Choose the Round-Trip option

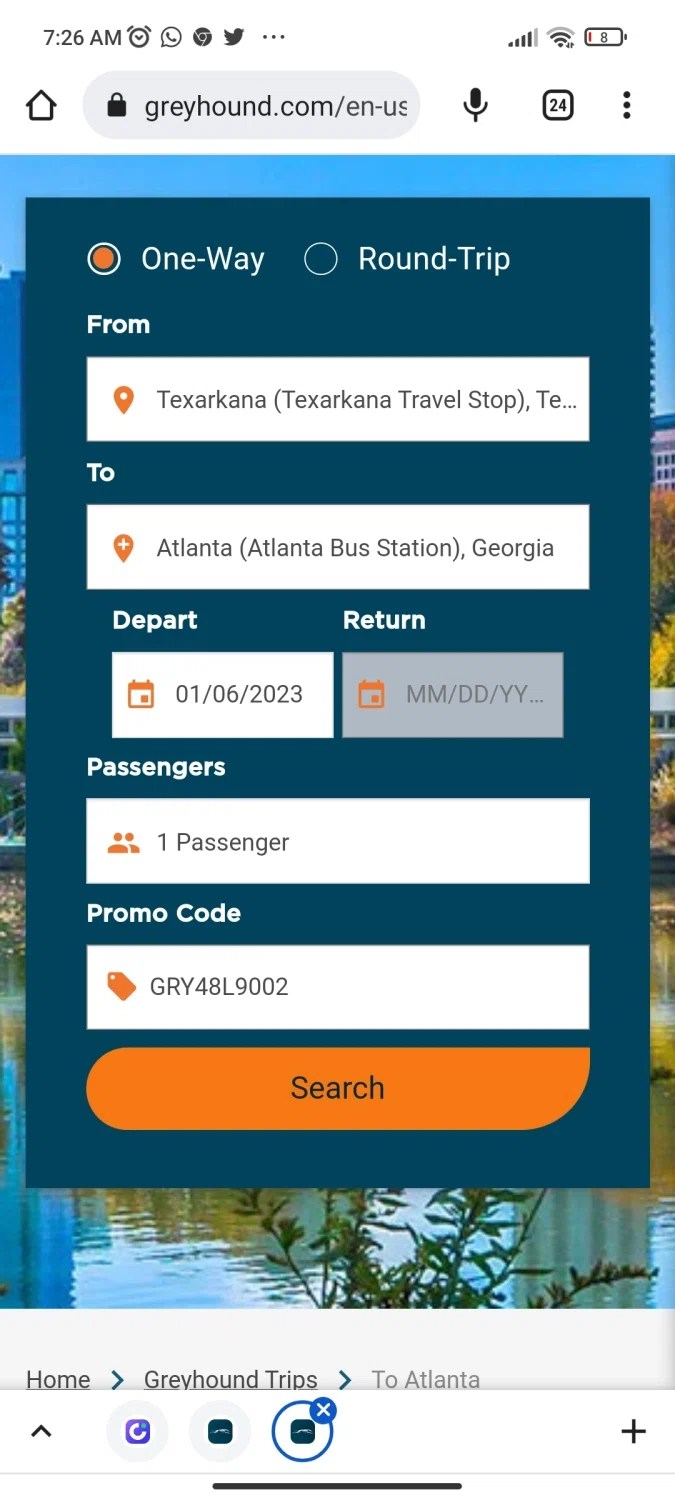point(321,259)
